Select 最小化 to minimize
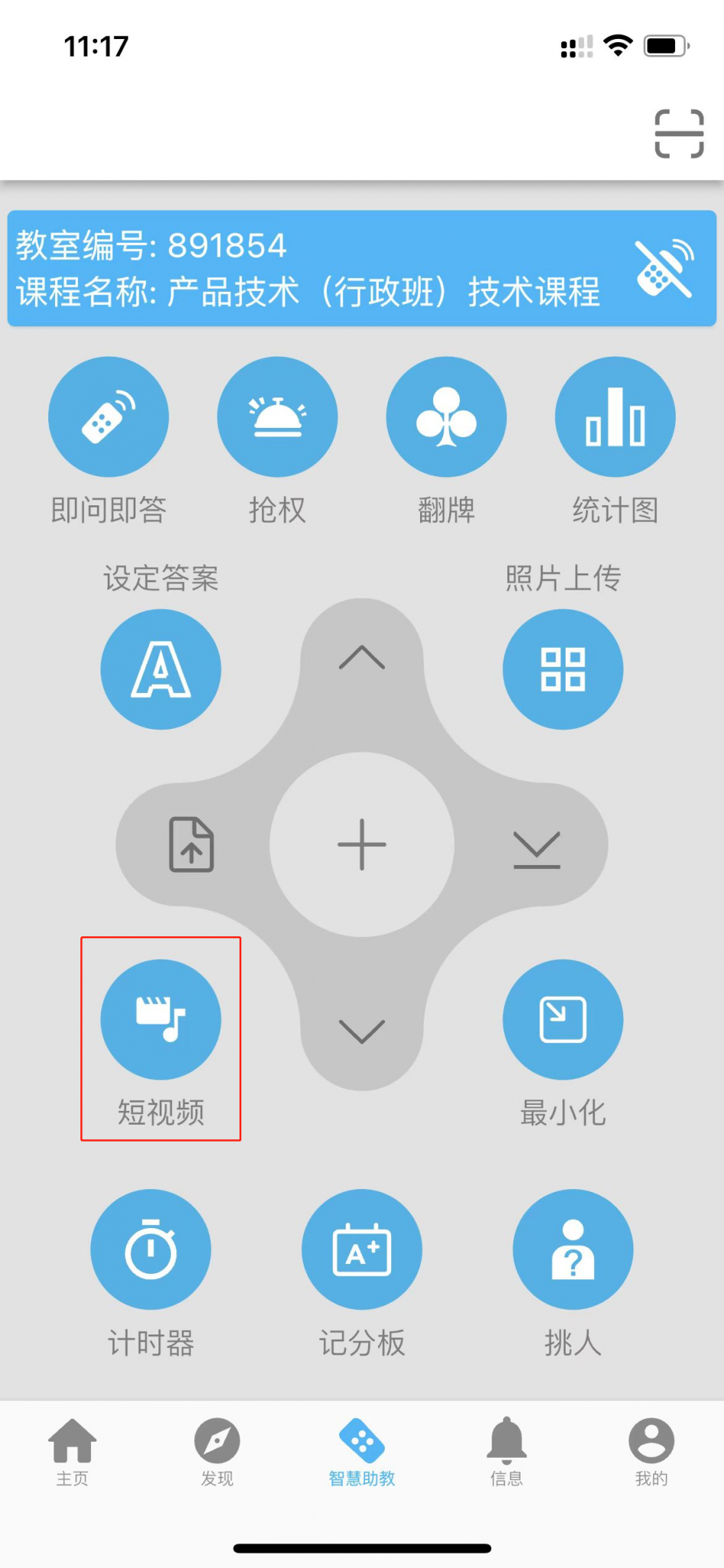The image size is (724, 1568). 563,1020
